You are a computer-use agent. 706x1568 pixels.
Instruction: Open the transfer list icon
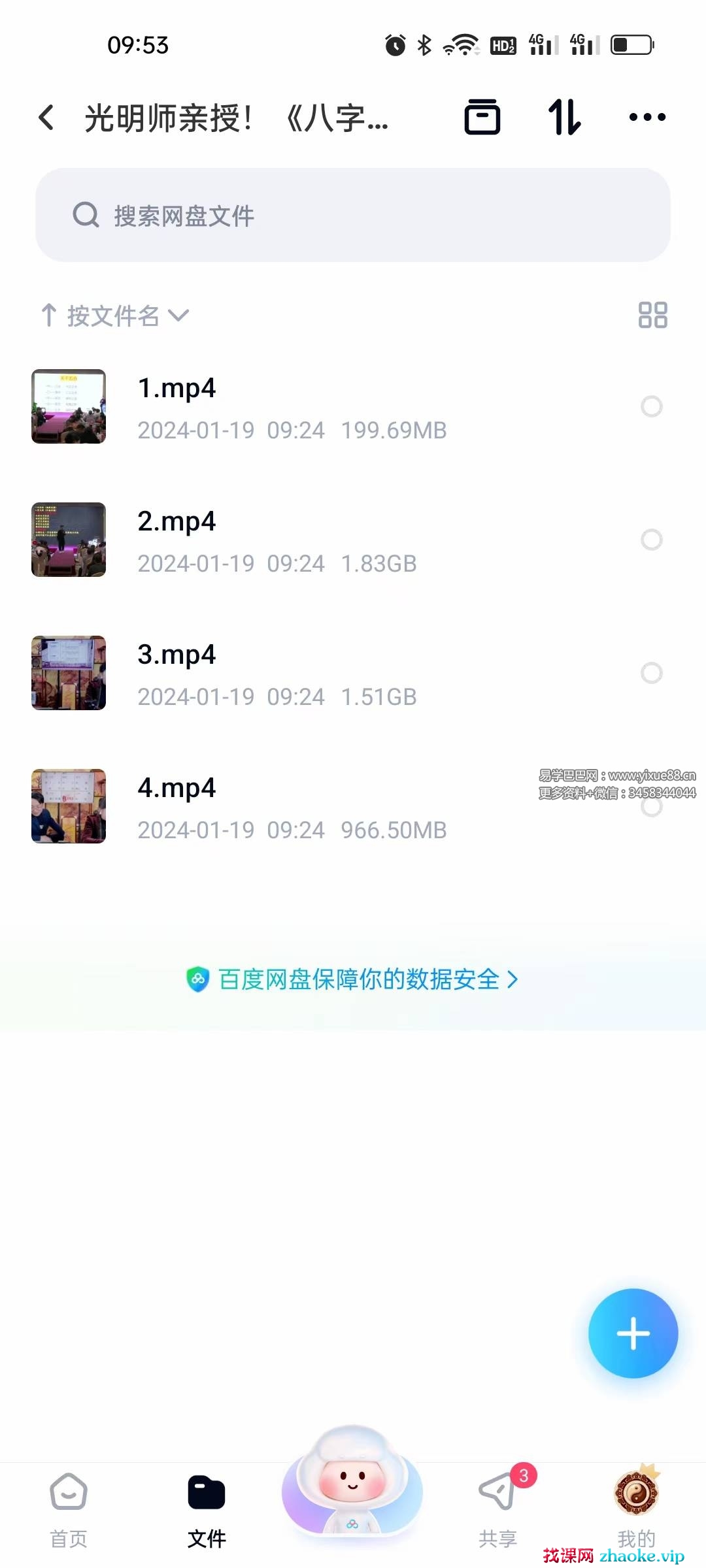pos(482,118)
